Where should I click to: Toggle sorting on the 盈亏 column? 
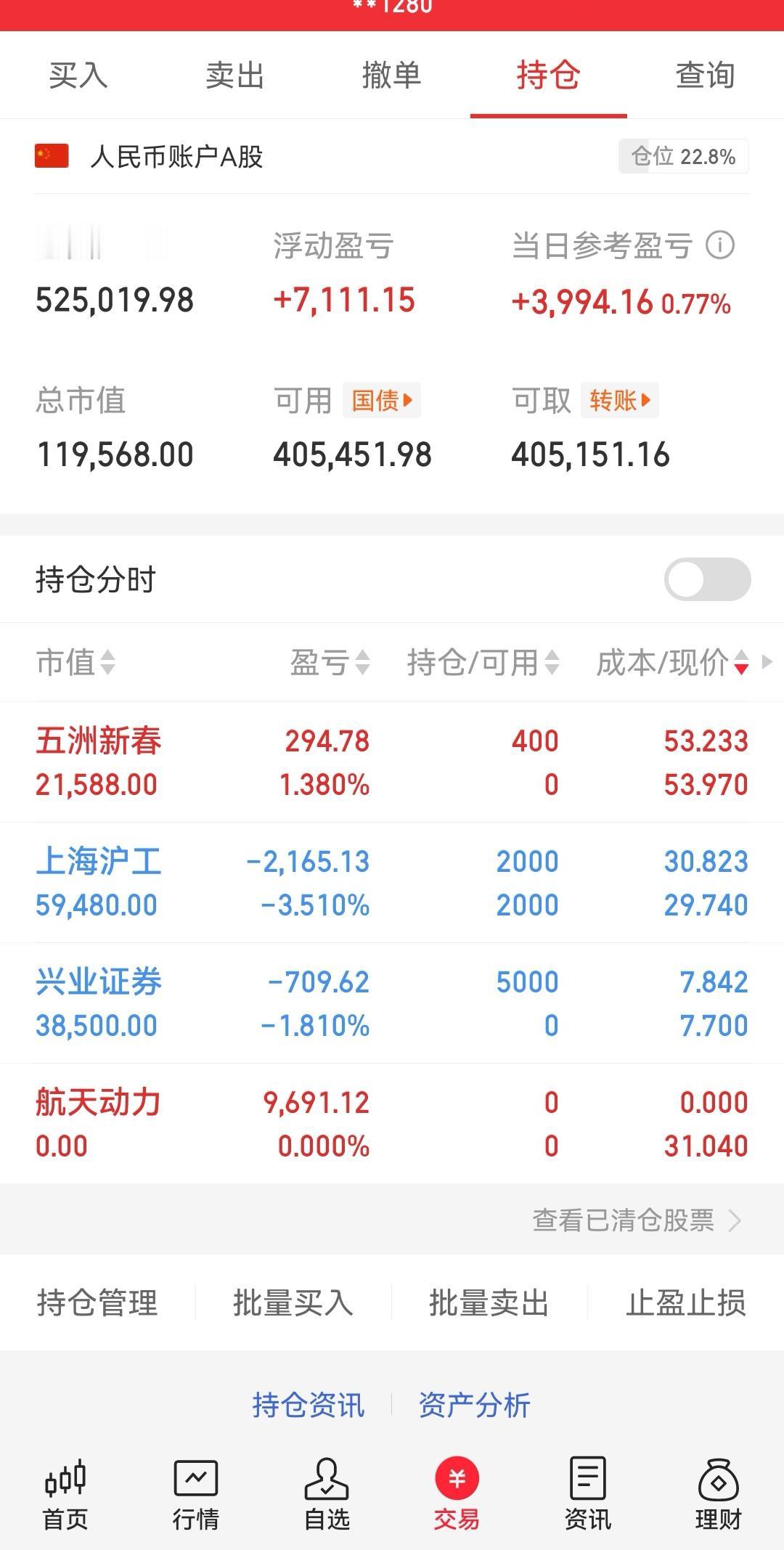coord(330,661)
